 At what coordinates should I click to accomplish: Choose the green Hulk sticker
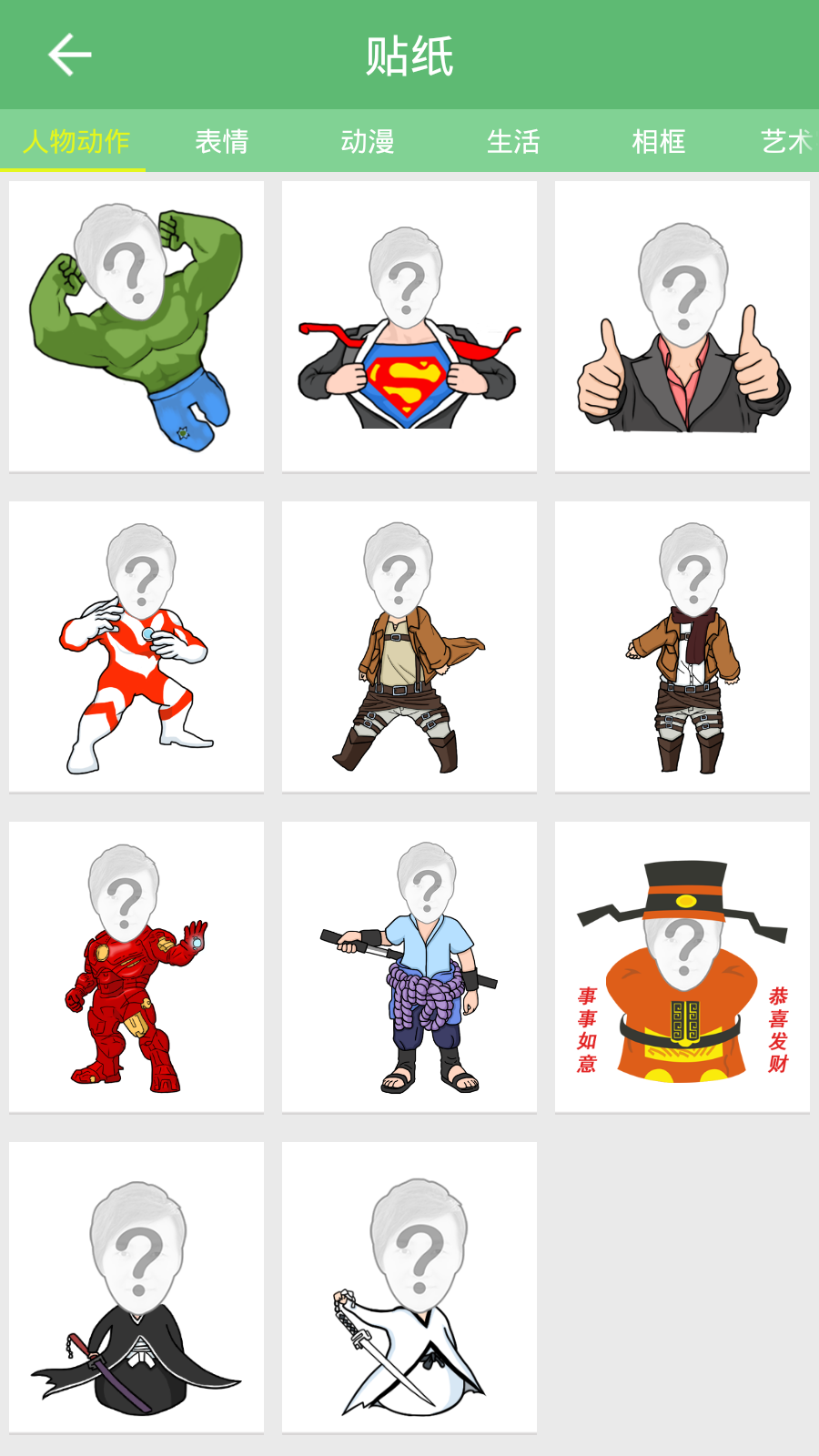click(136, 326)
